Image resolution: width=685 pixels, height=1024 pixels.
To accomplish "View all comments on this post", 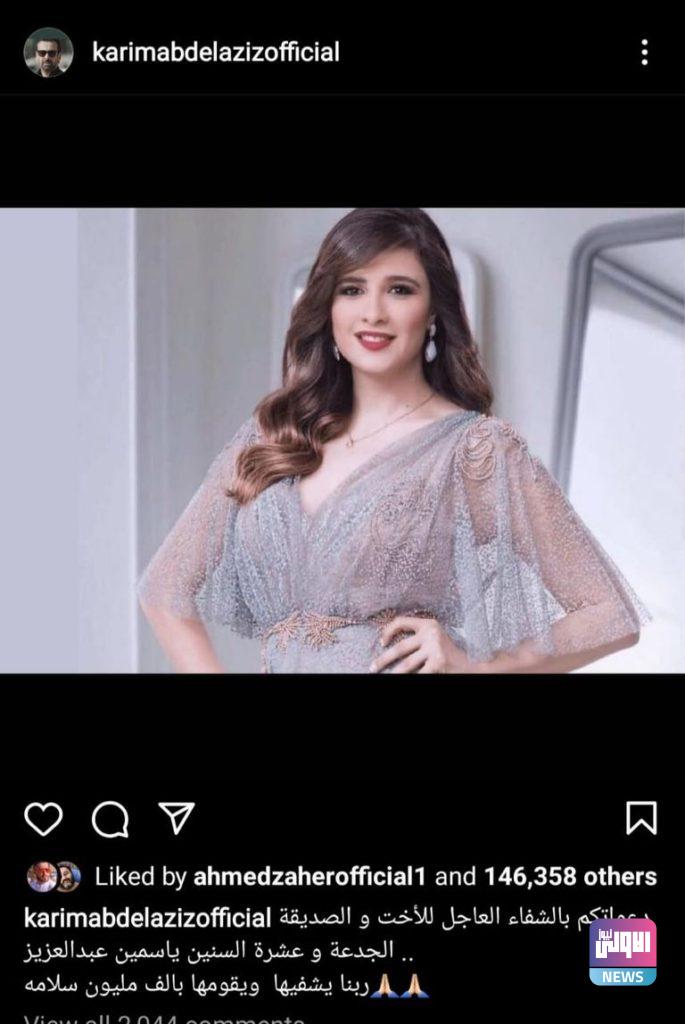I will (x=164, y=1019).
